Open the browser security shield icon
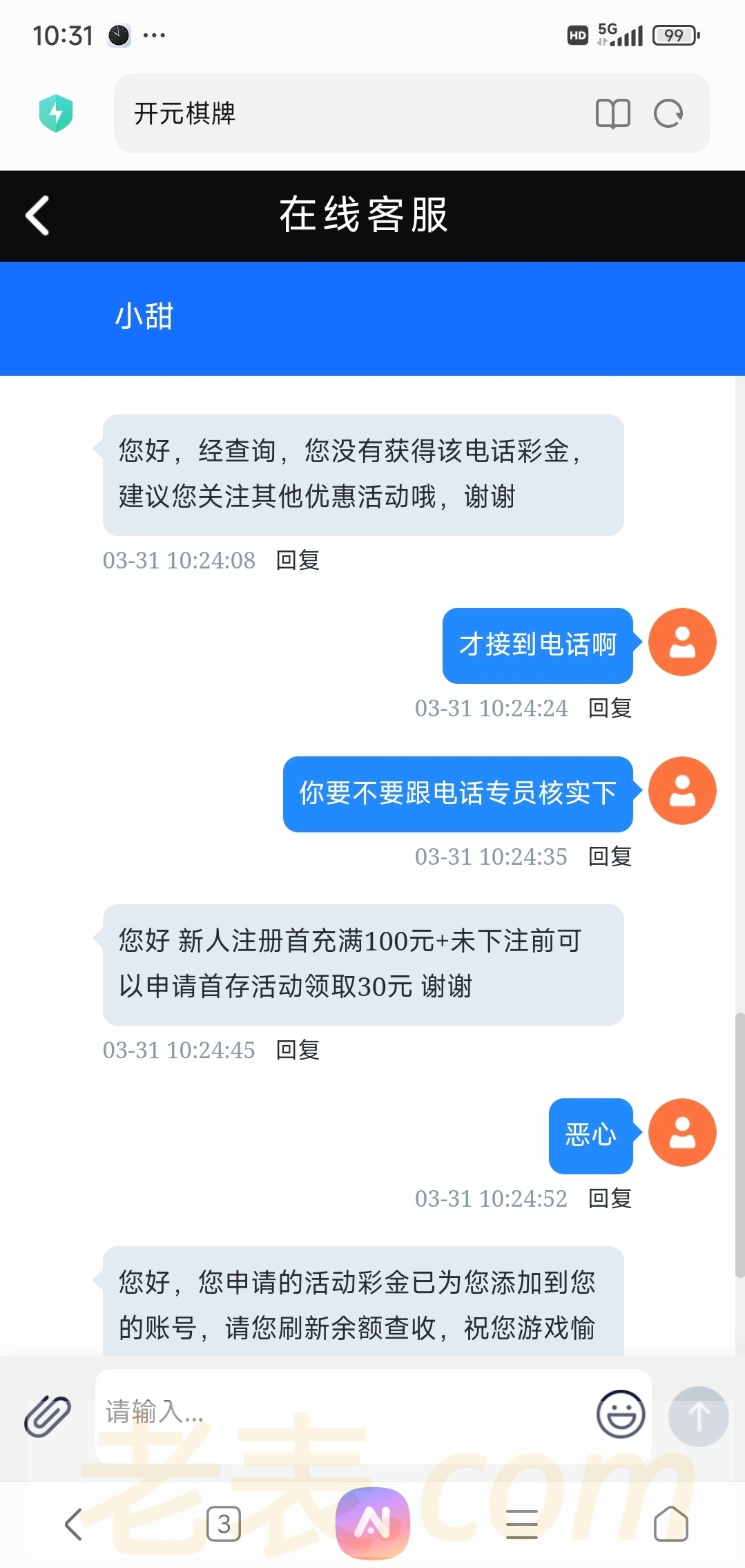This screenshot has height=1568, width=745. click(x=56, y=113)
